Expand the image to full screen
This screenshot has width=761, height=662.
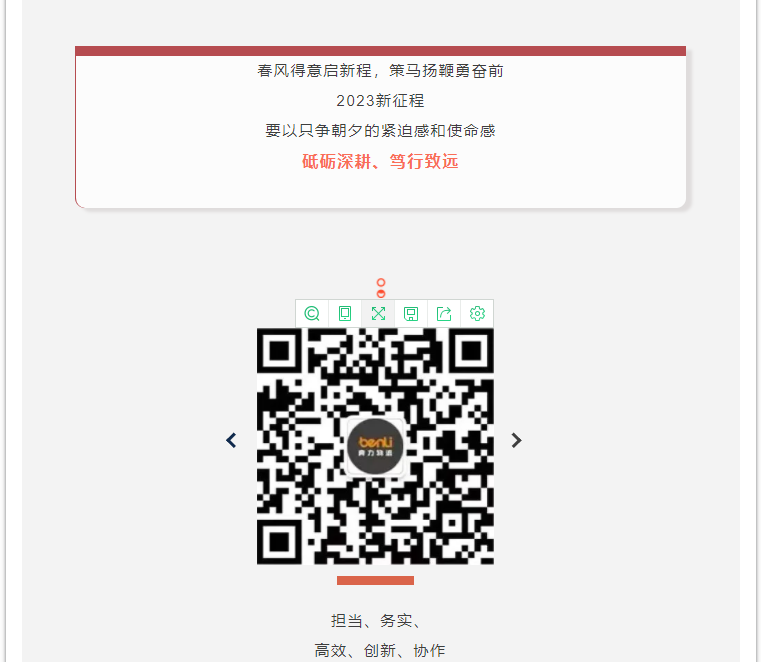pyautogui.click(x=378, y=314)
